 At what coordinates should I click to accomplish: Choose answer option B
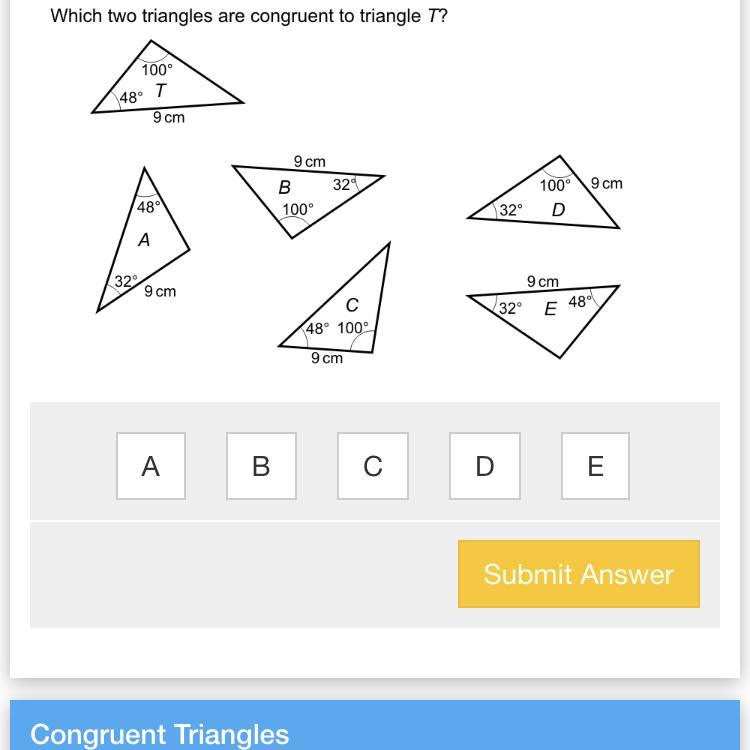261,466
